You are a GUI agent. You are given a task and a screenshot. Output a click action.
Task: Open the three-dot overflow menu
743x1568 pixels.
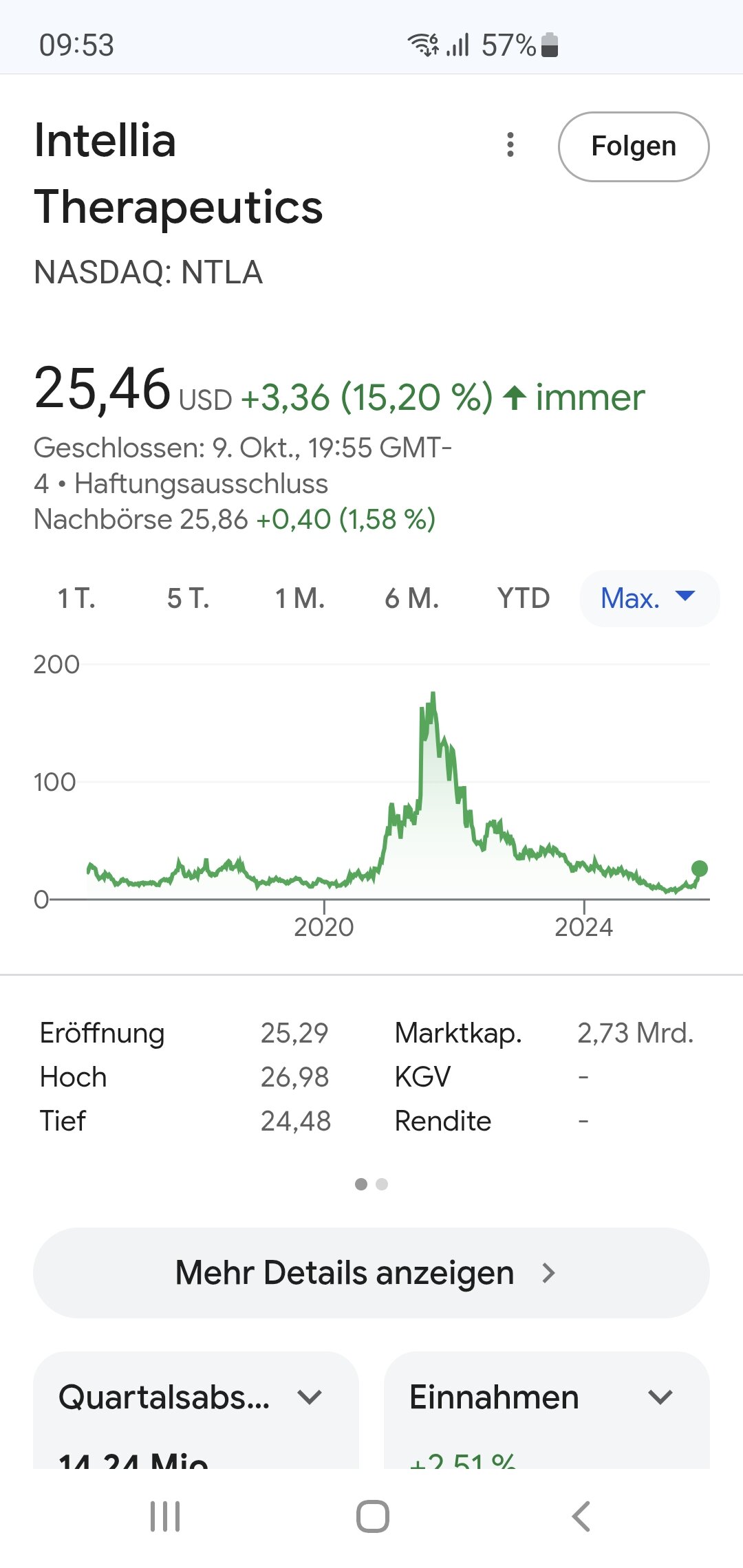(x=510, y=145)
